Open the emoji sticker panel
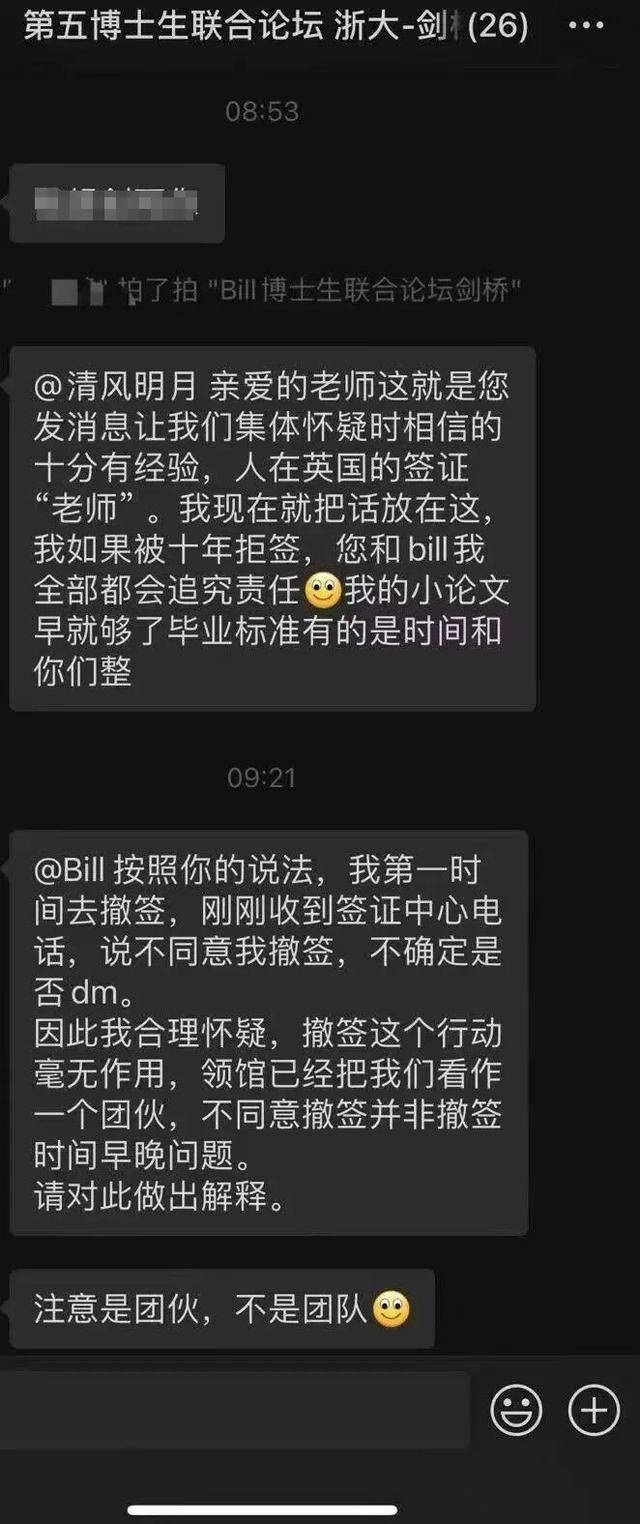640x1524 pixels. pyautogui.click(x=516, y=1410)
